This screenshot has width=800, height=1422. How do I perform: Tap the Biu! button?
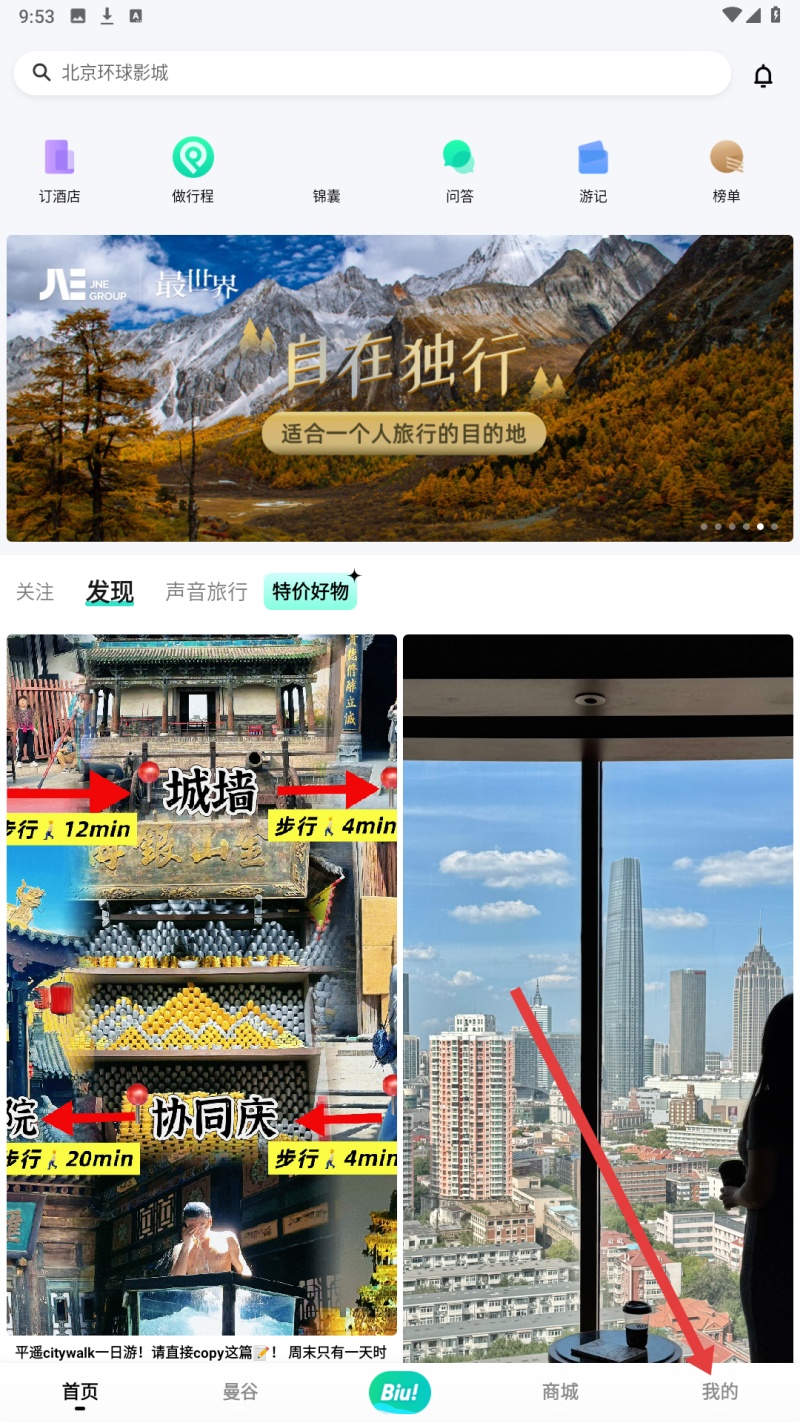tap(400, 1392)
